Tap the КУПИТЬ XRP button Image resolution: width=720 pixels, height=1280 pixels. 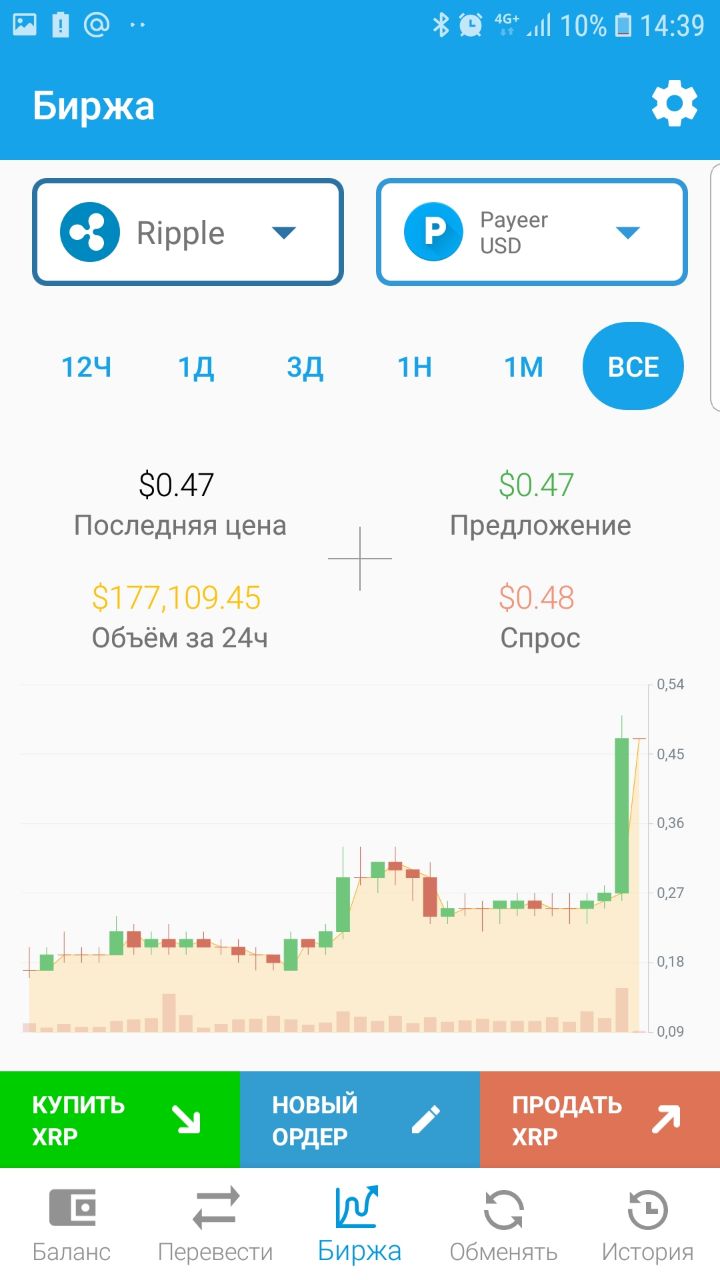click(120, 1120)
